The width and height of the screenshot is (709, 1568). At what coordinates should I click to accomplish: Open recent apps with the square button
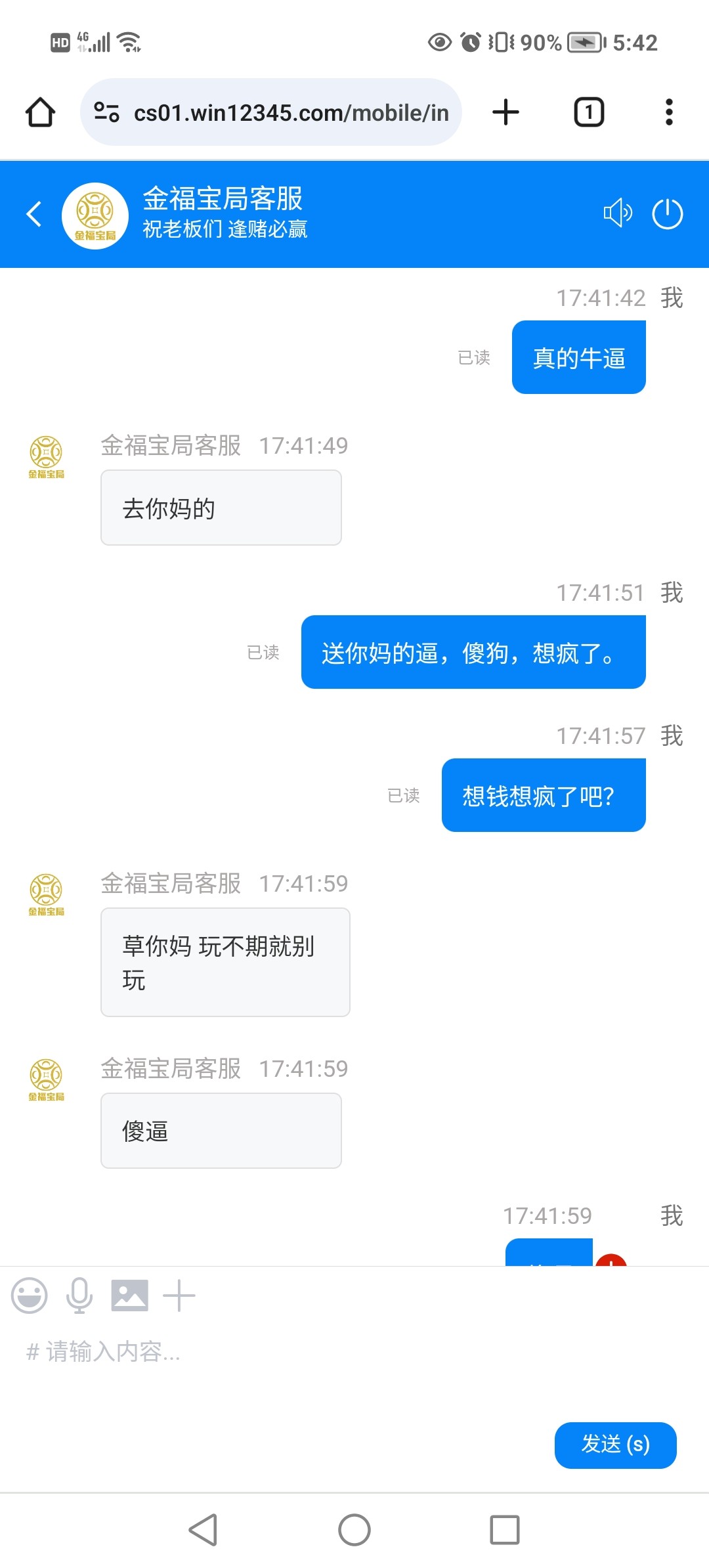coord(505,1530)
